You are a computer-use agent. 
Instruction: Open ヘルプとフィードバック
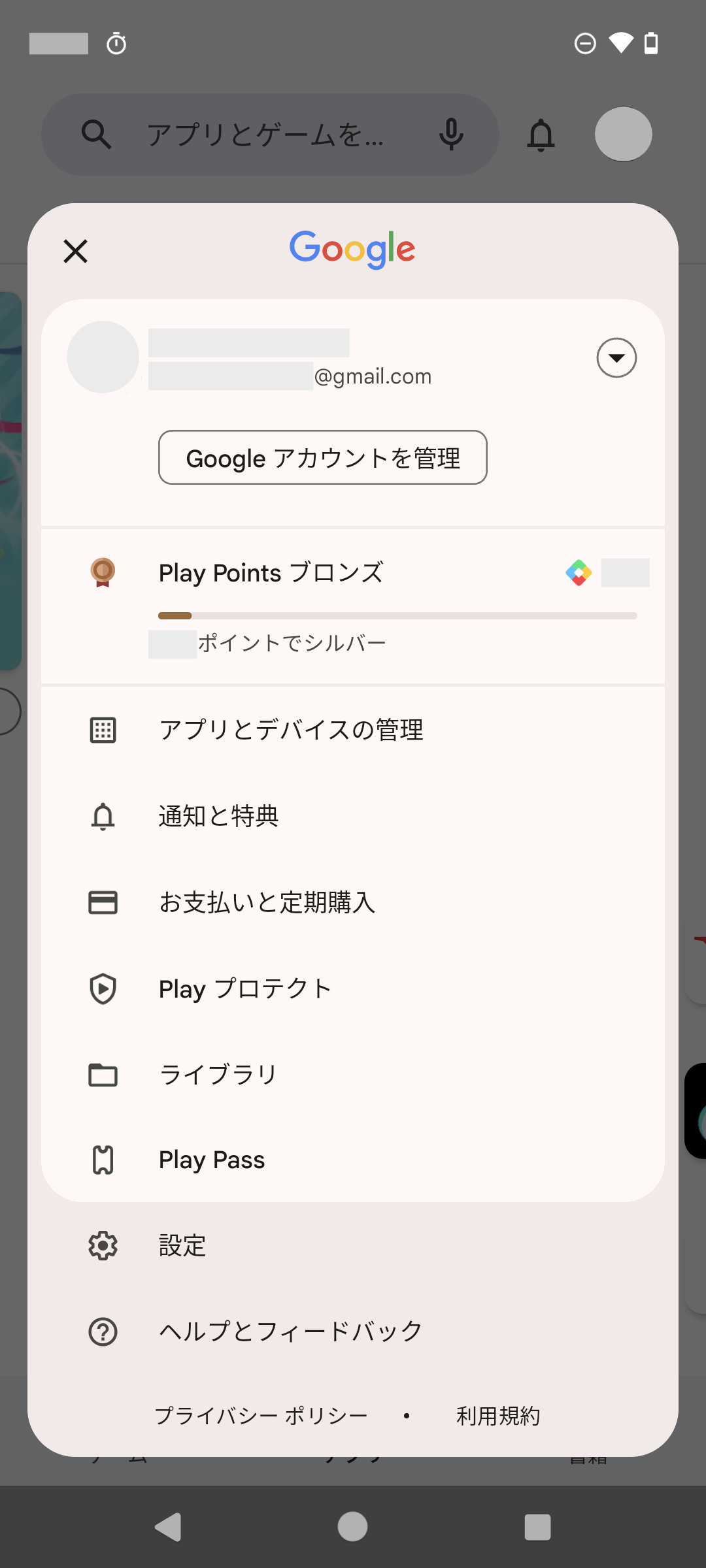353,1331
